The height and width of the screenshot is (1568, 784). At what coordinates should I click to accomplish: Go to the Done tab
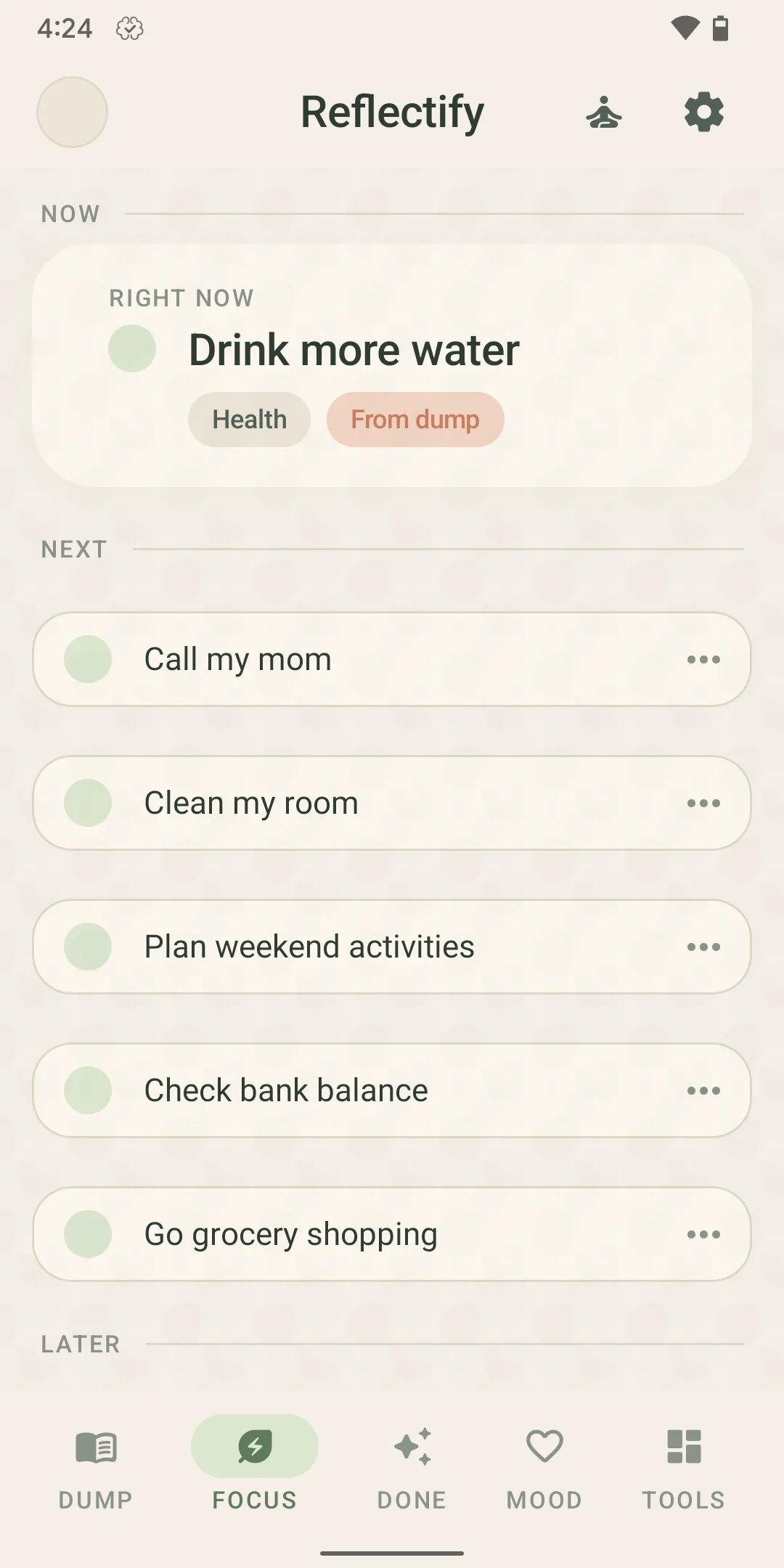coord(412,1466)
